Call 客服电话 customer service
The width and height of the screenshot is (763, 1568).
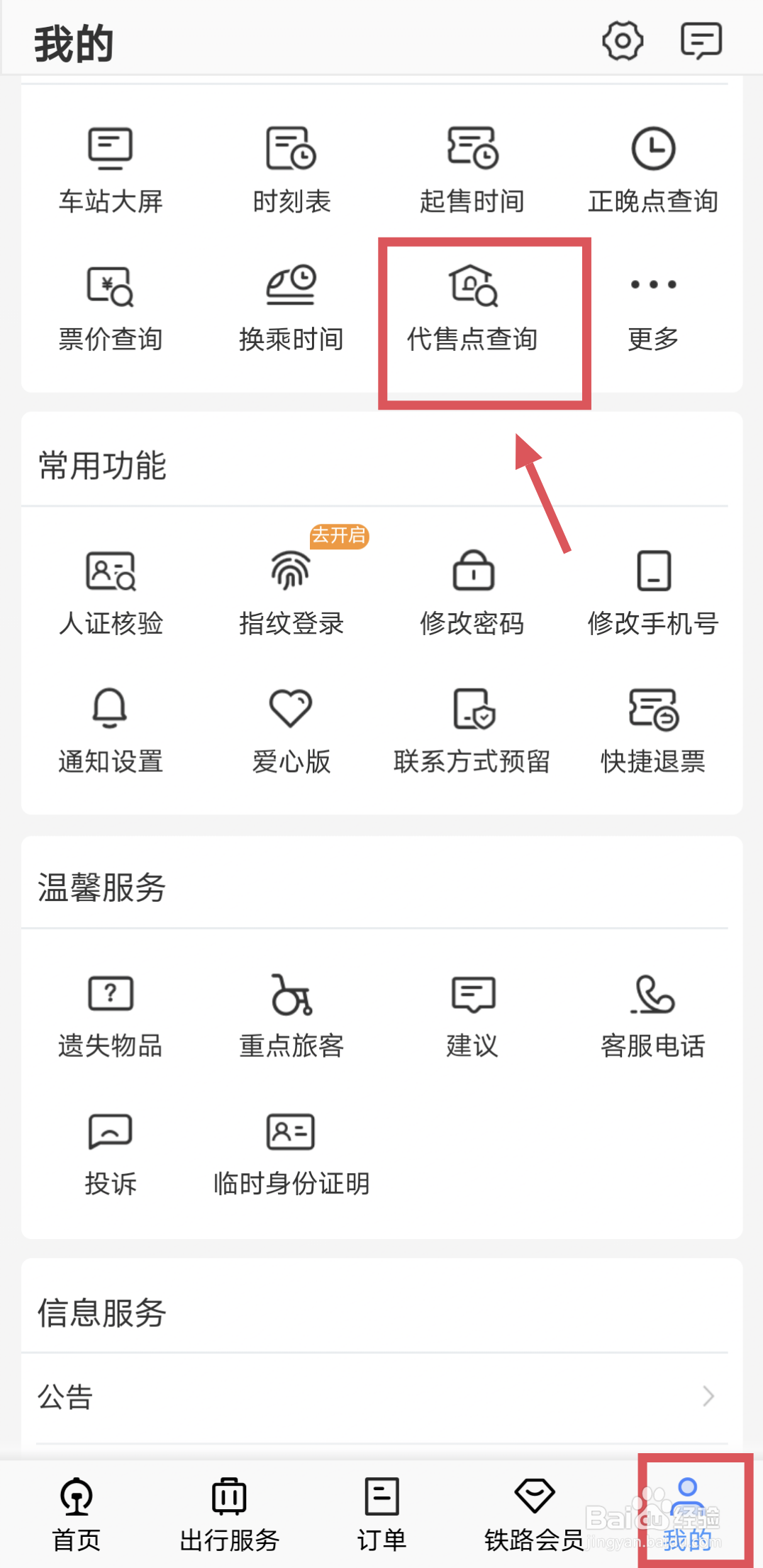coord(653,1014)
